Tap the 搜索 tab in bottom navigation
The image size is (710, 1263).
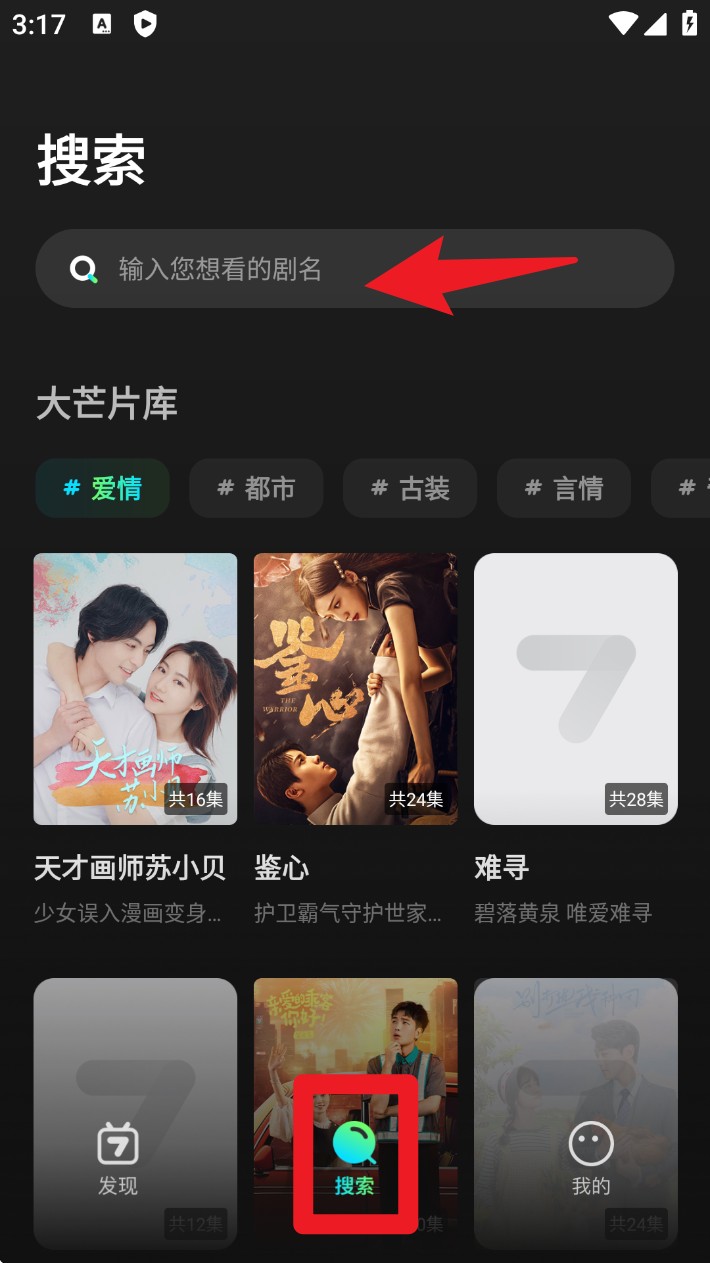coord(354,1158)
